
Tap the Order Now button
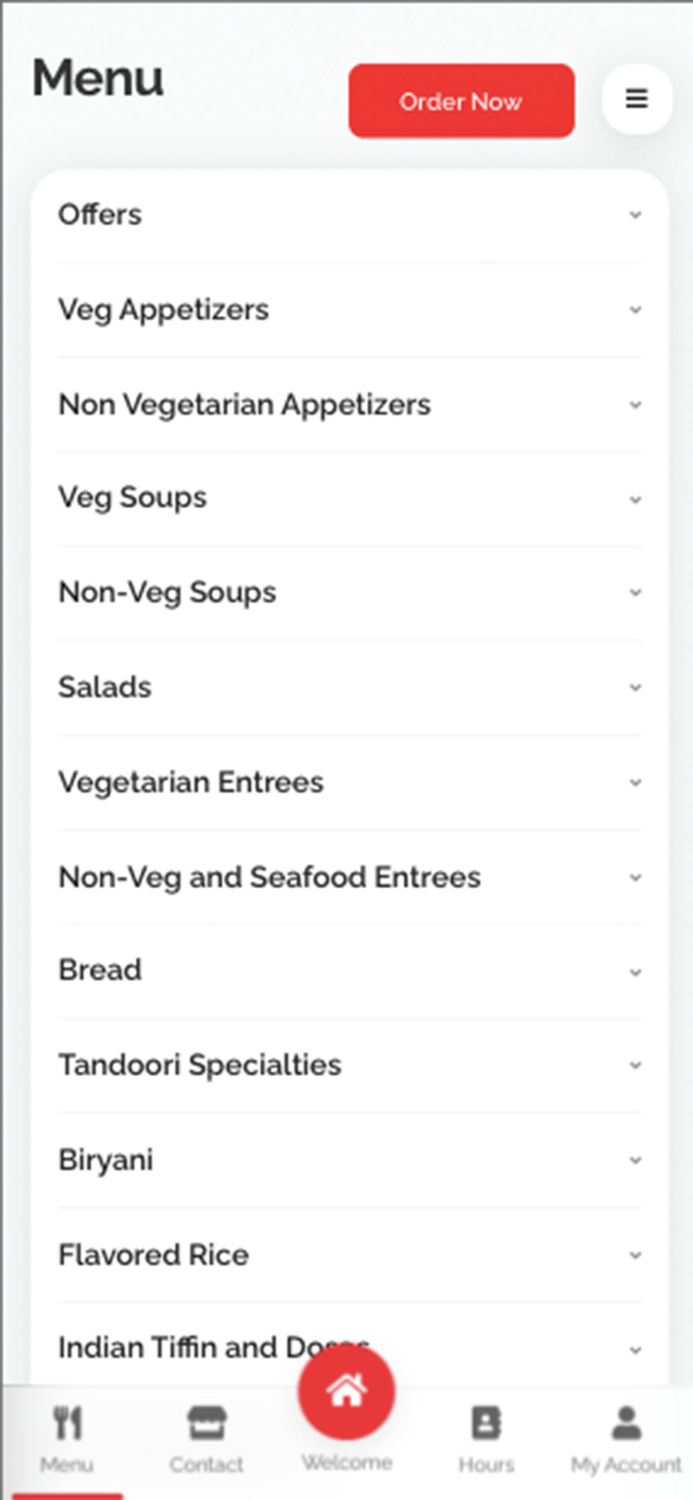tap(461, 101)
